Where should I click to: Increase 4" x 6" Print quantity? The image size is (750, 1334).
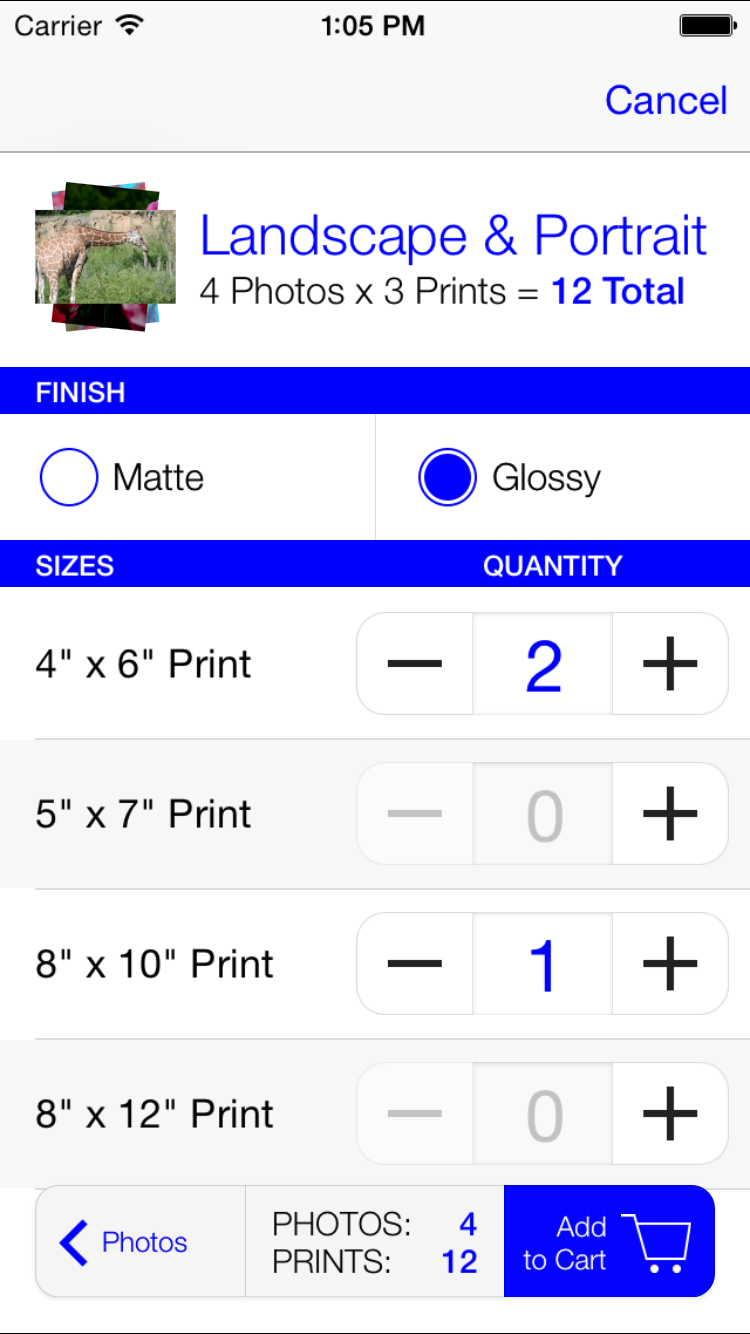point(670,664)
